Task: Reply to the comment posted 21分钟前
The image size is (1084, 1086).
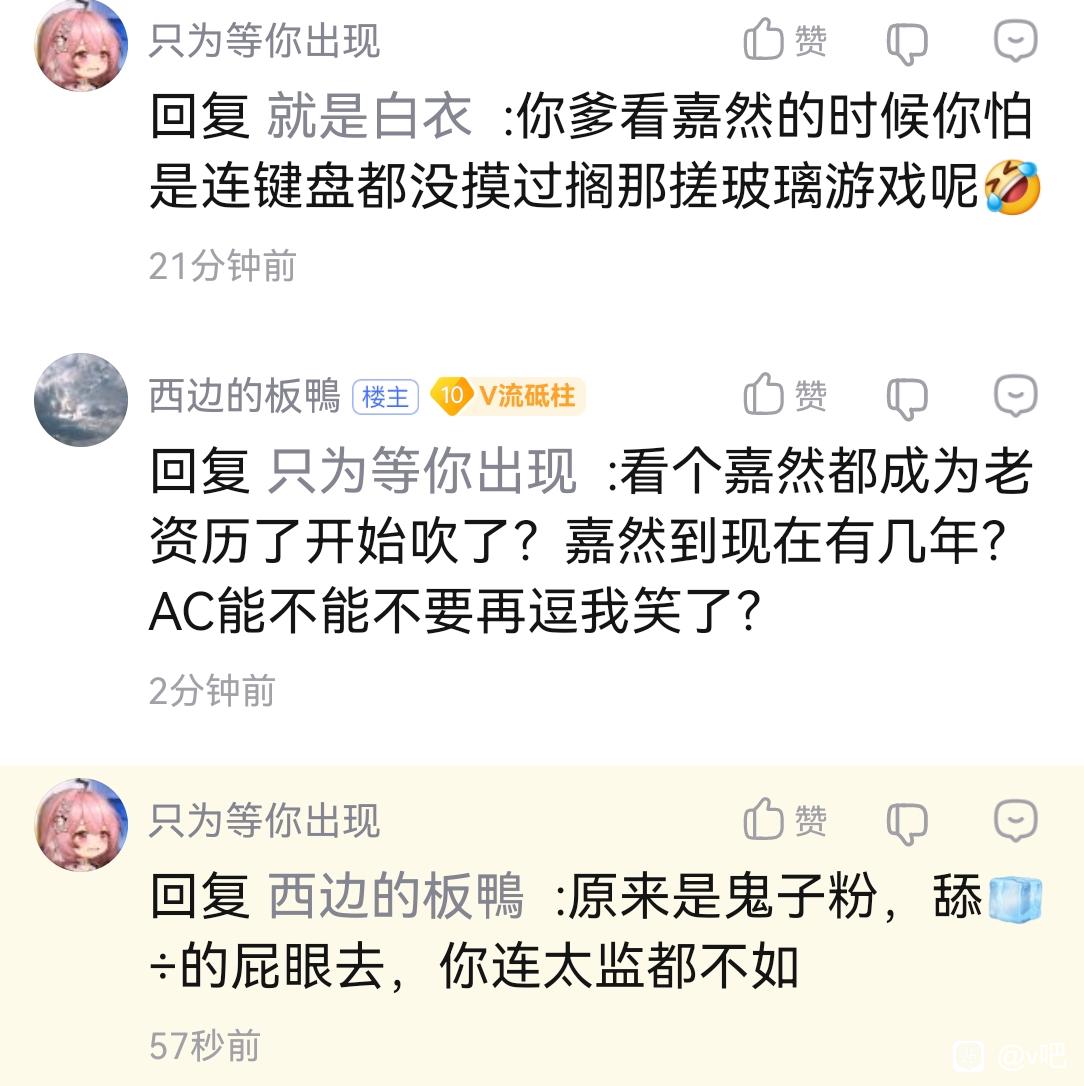Action: 1015,41
